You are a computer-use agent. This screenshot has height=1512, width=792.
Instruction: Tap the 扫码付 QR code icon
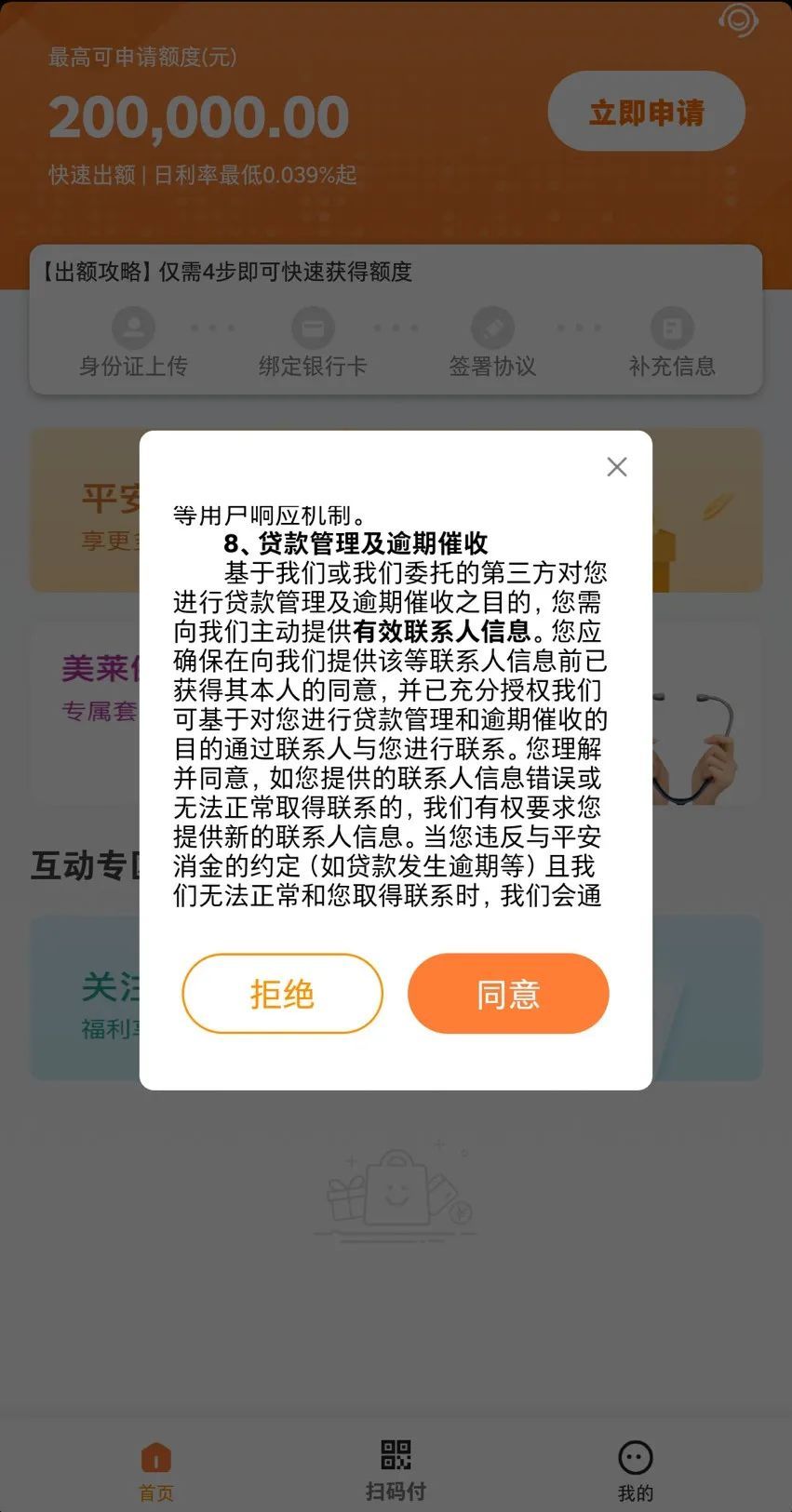pos(395,1456)
